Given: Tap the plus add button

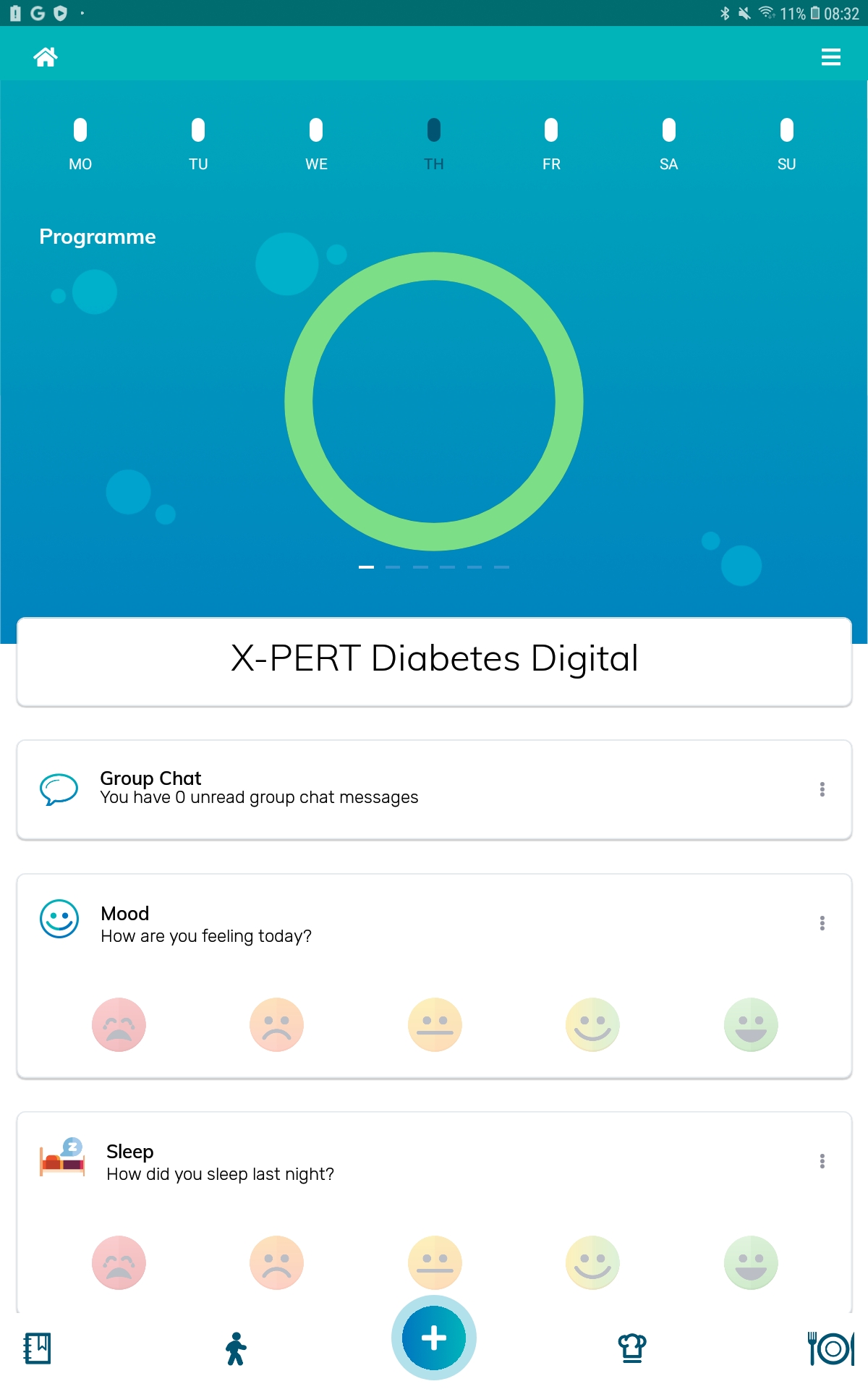Looking at the screenshot, I should pos(434,1338).
